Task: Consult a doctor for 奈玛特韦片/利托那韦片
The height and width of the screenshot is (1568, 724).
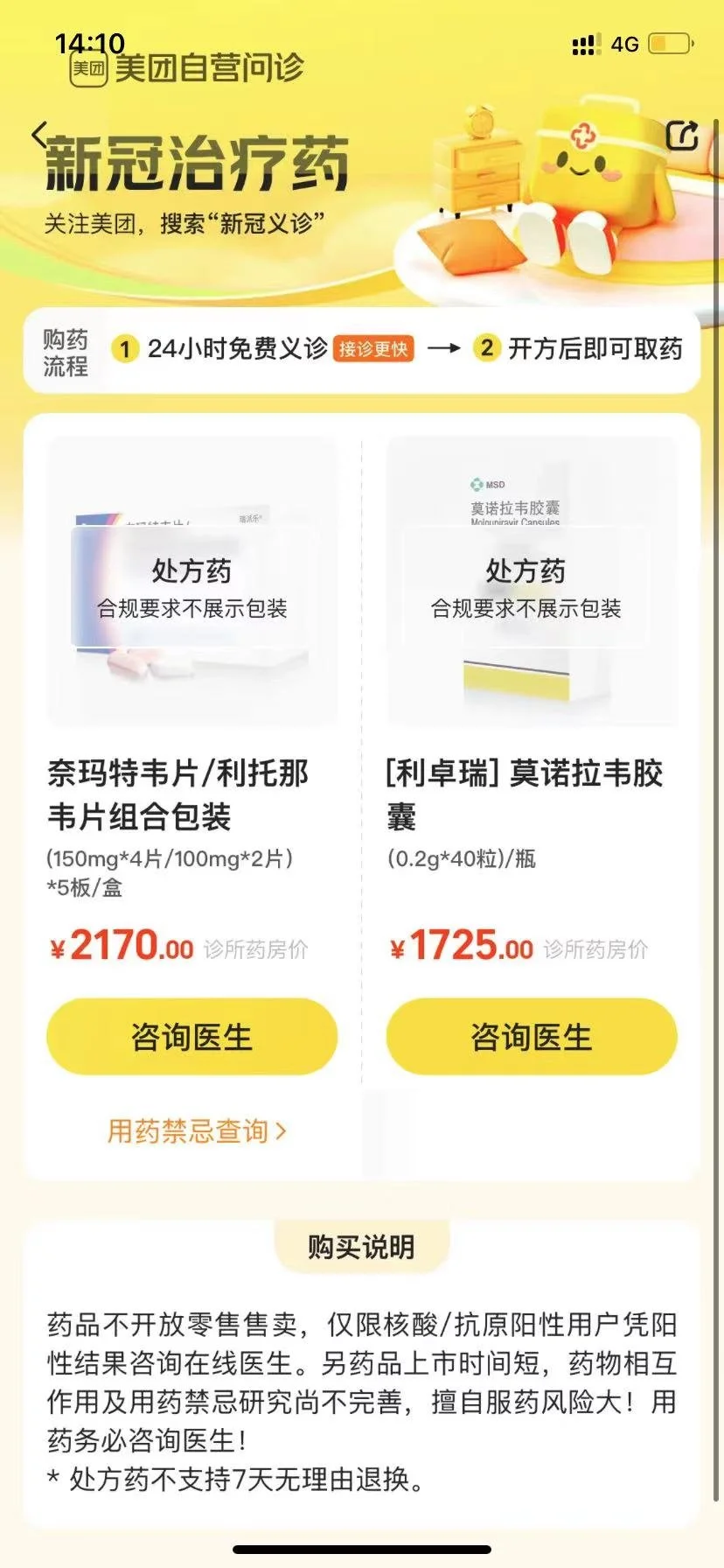Action: point(191,1037)
